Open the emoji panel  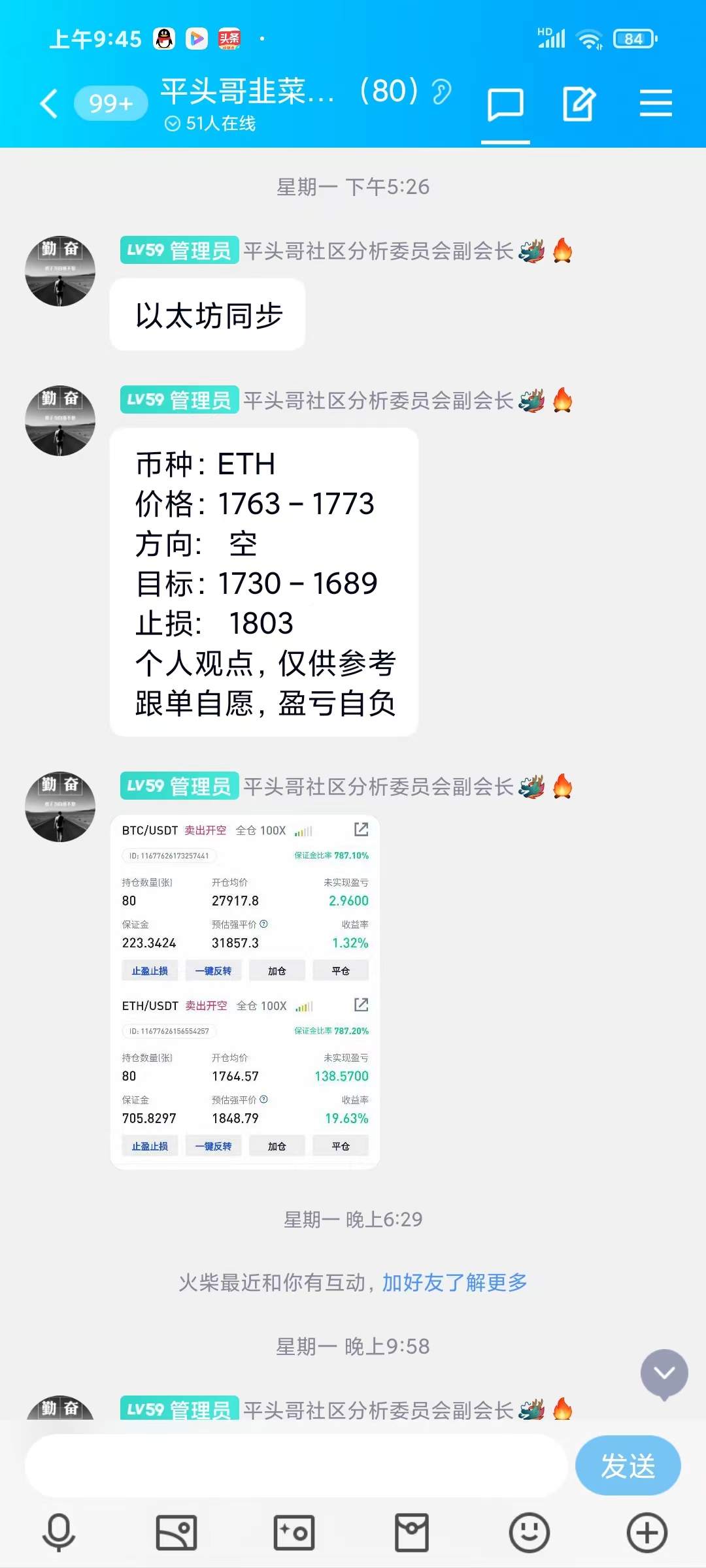tap(529, 1533)
